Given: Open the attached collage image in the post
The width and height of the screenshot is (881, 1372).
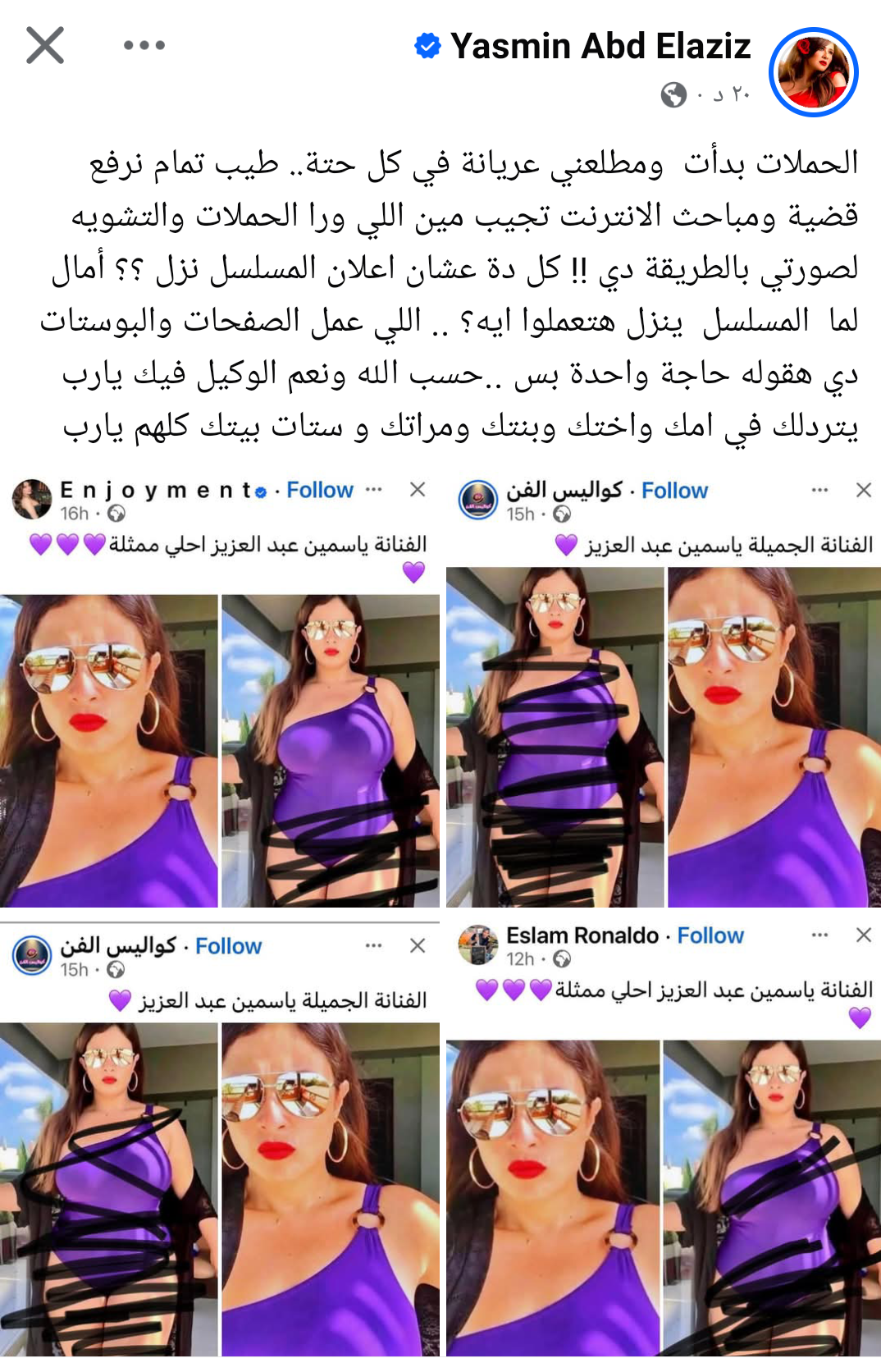Looking at the screenshot, I should [x=440, y=911].
